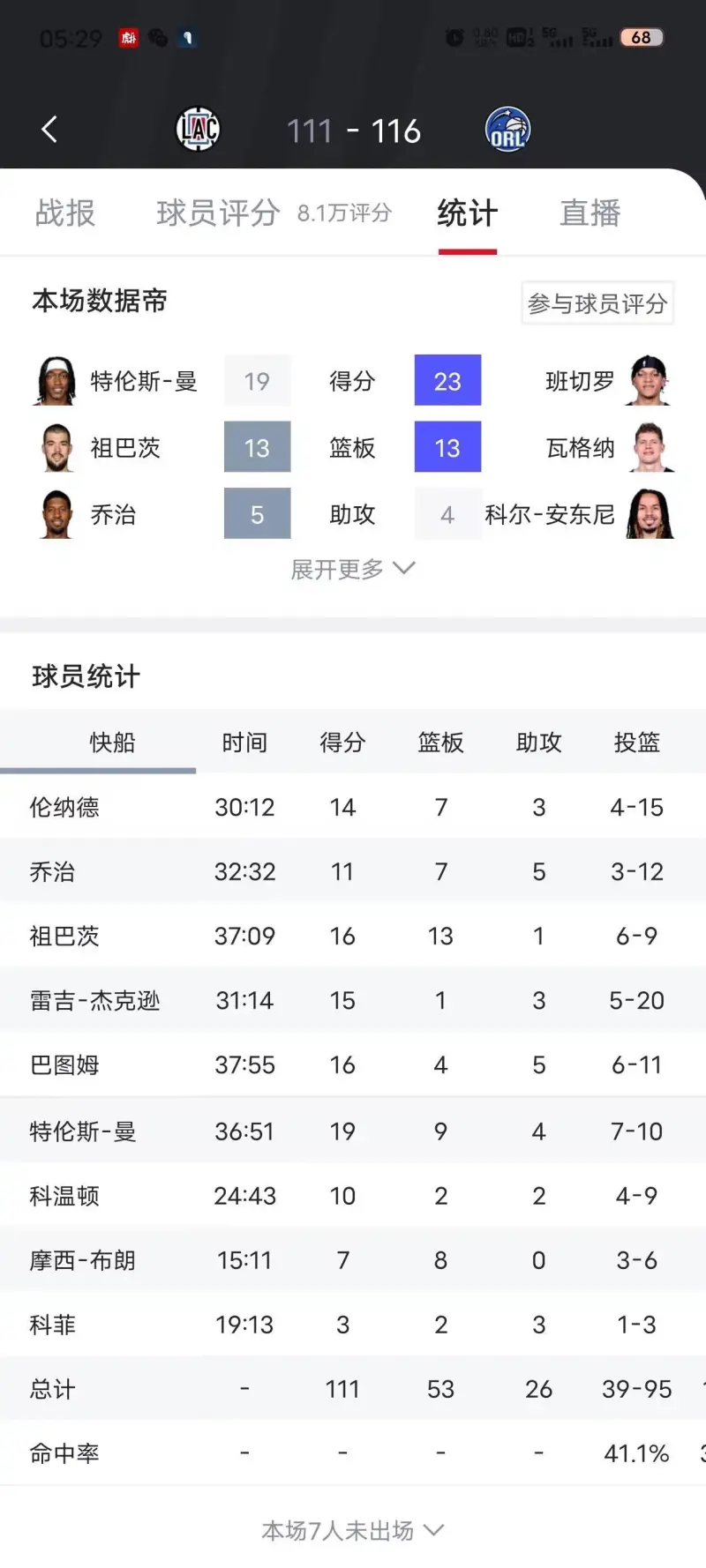Select the 统计 tab
This screenshot has width=706, height=1568.
[x=468, y=213]
